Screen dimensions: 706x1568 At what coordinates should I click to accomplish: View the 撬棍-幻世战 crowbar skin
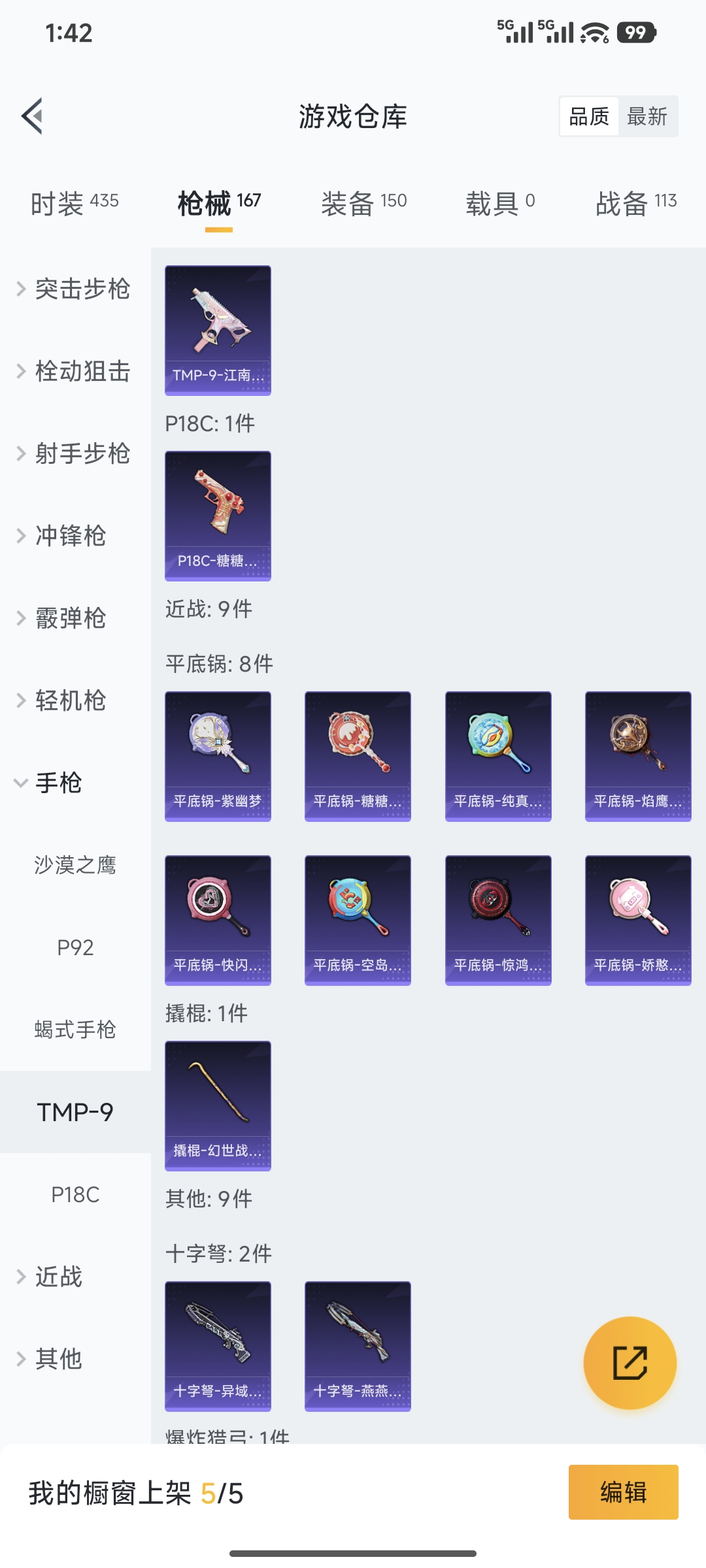pyautogui.click(x=217, y=1105)
